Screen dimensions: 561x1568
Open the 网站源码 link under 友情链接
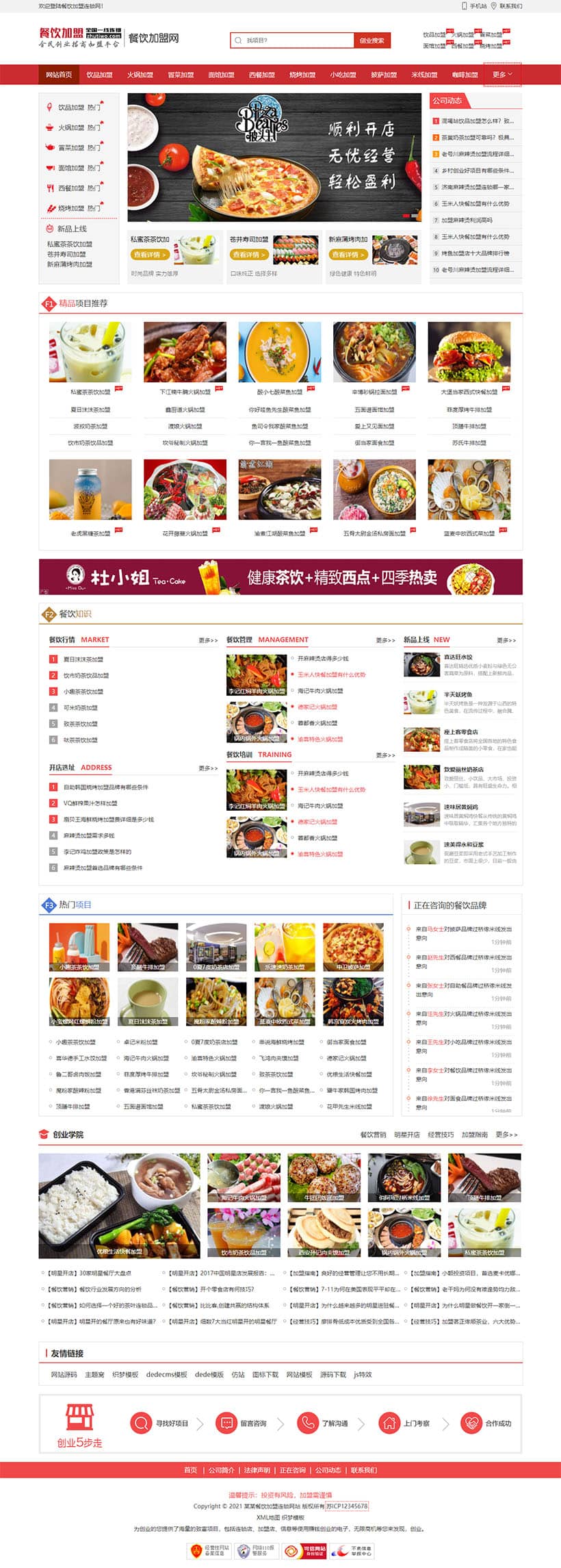(x=64, y=1374)
